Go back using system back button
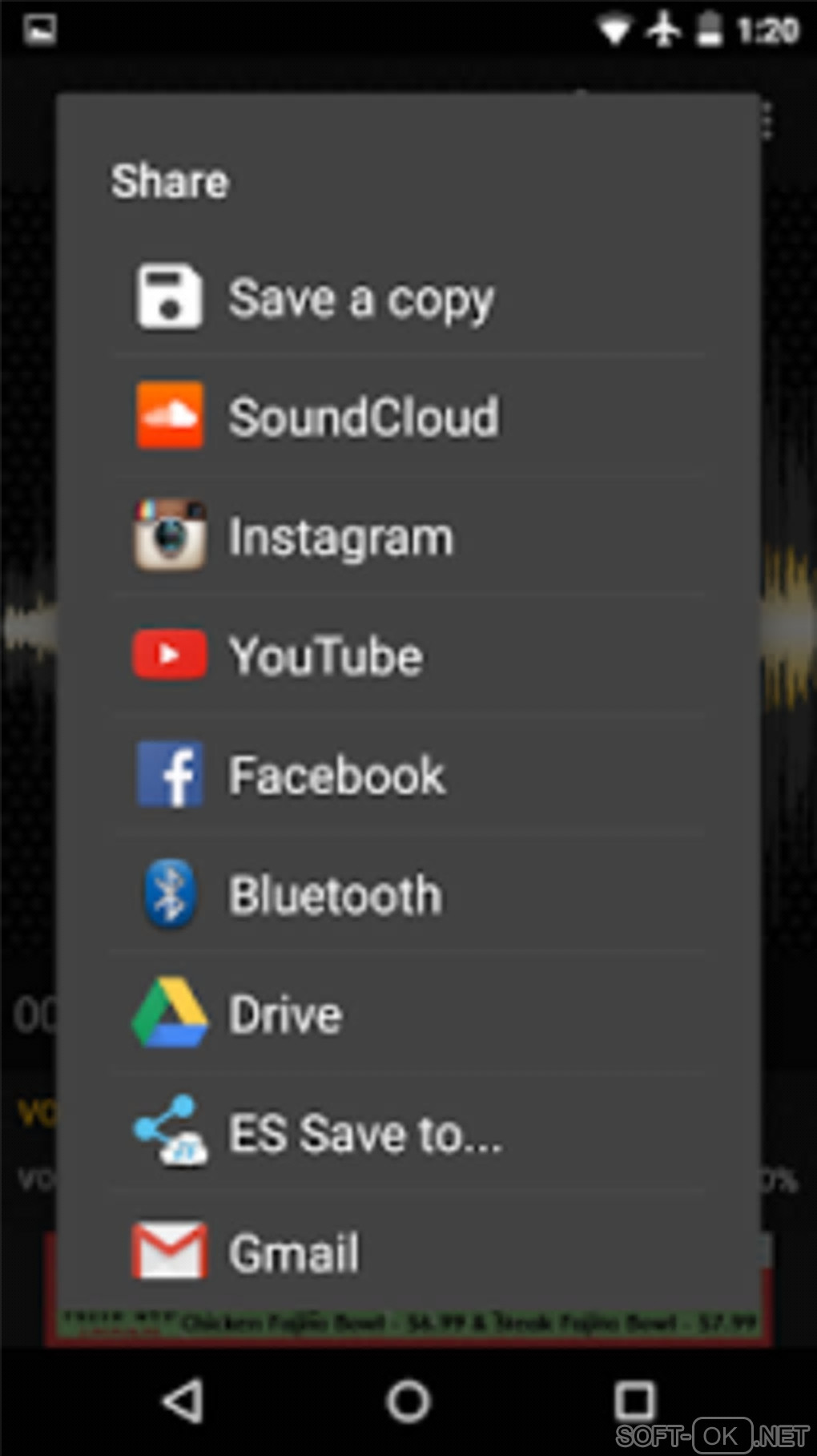817x1456 pixels. 183,1402
